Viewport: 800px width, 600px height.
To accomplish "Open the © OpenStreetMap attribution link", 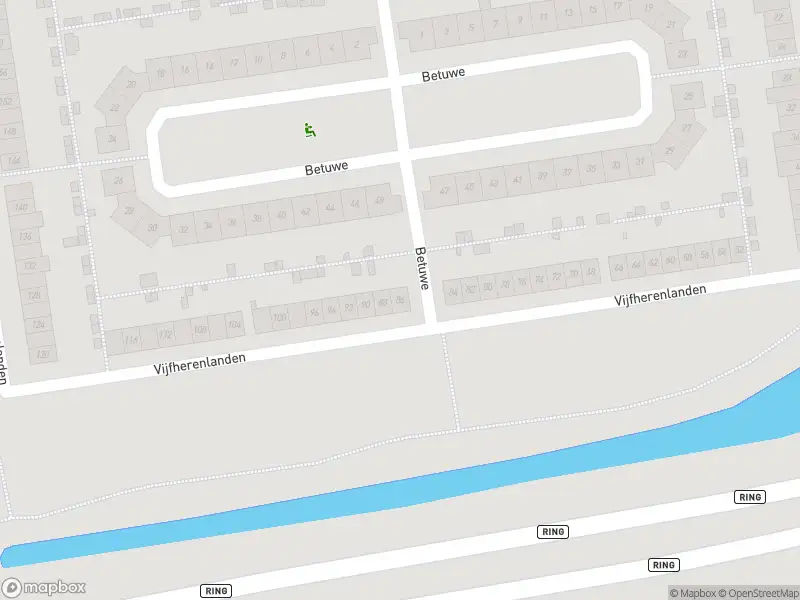I will 759,593.
